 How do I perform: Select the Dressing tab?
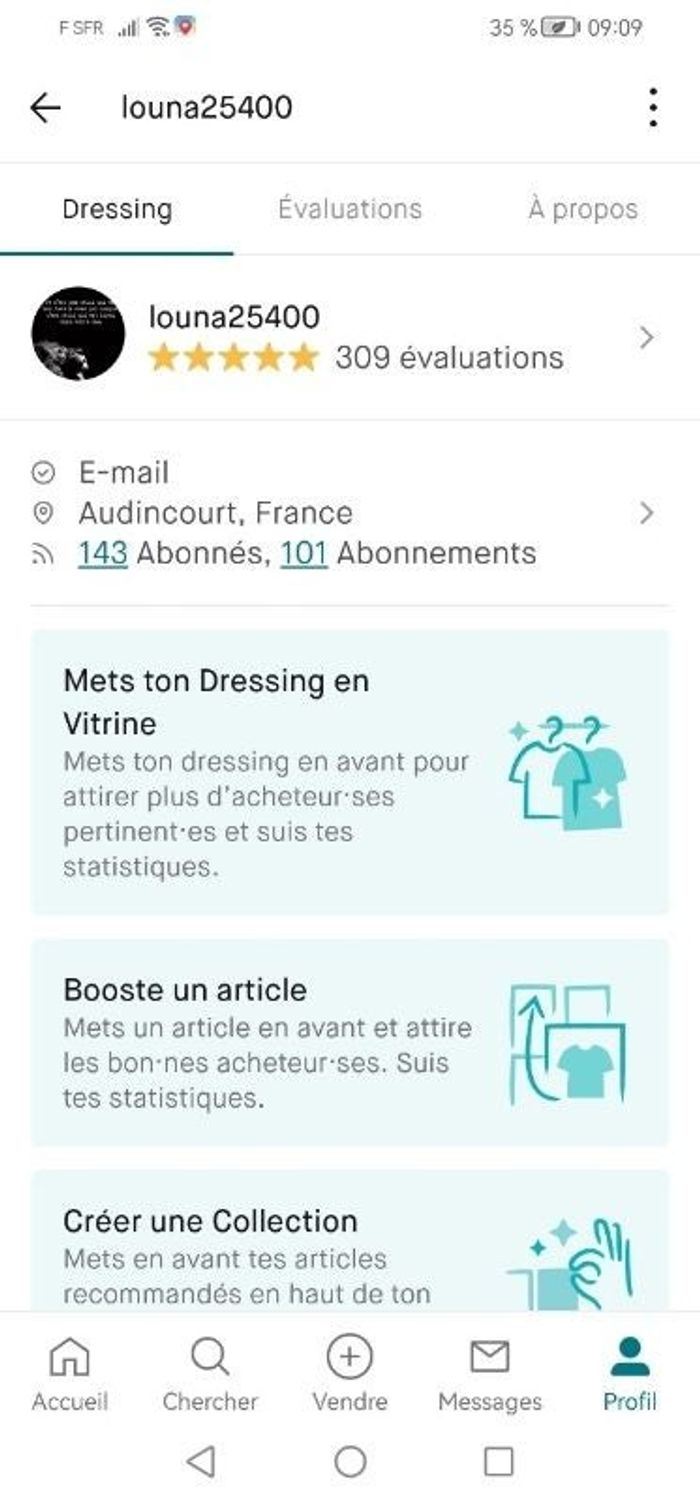pyautogui.click(x=117, y=209)
